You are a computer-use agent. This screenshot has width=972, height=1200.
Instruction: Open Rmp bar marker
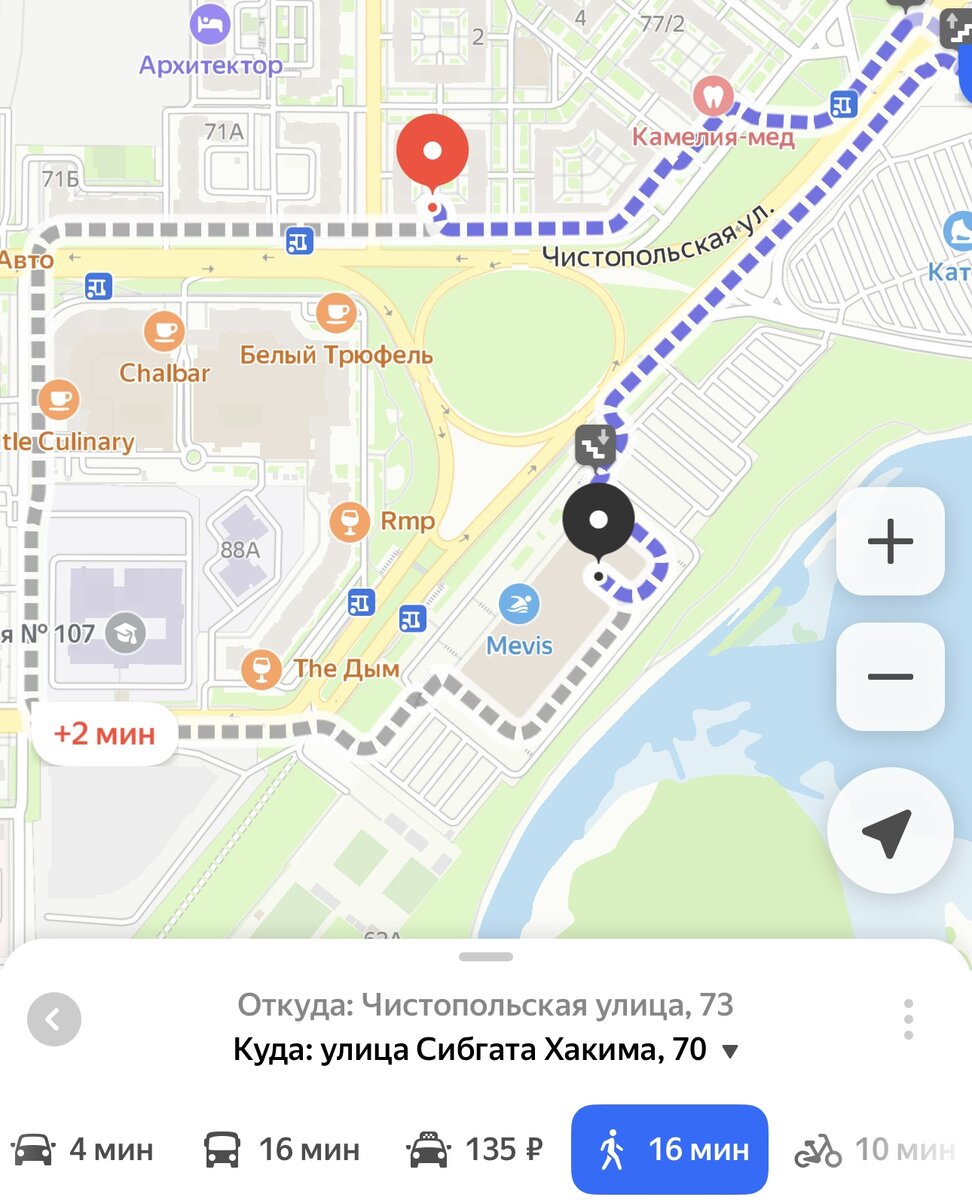349,521
